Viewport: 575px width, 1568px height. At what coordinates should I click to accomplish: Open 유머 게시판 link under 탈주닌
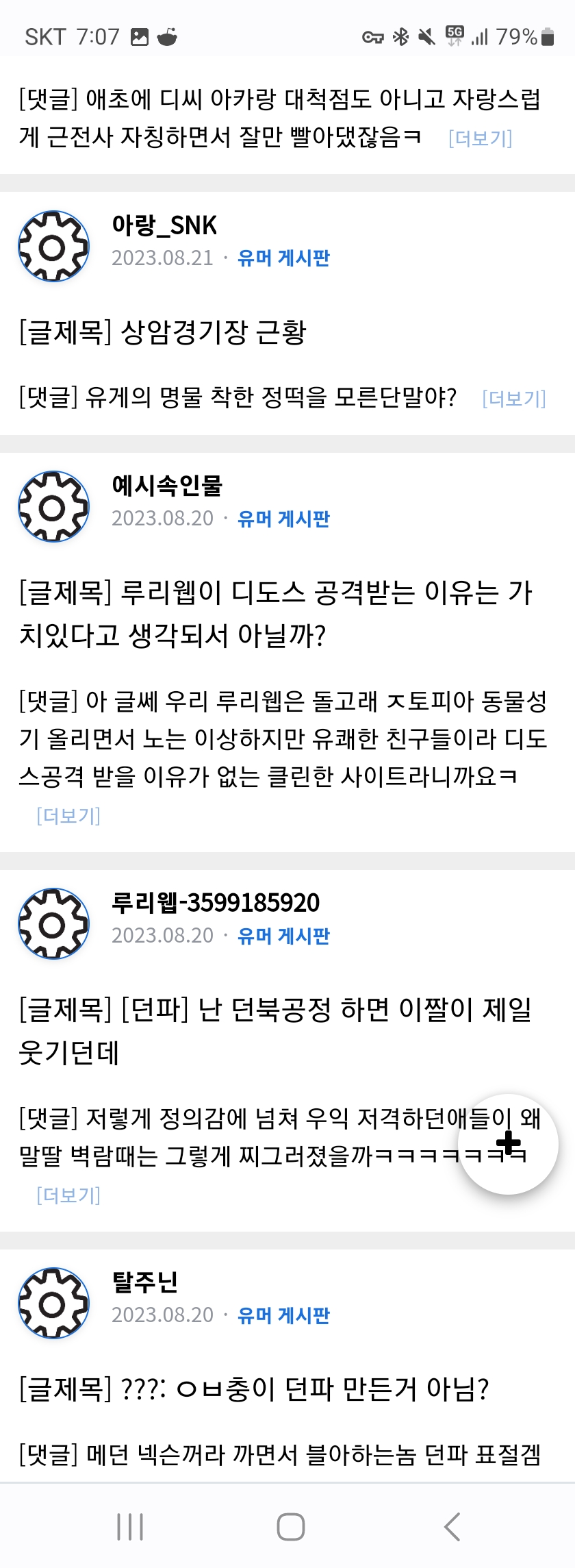point(283,1315)
